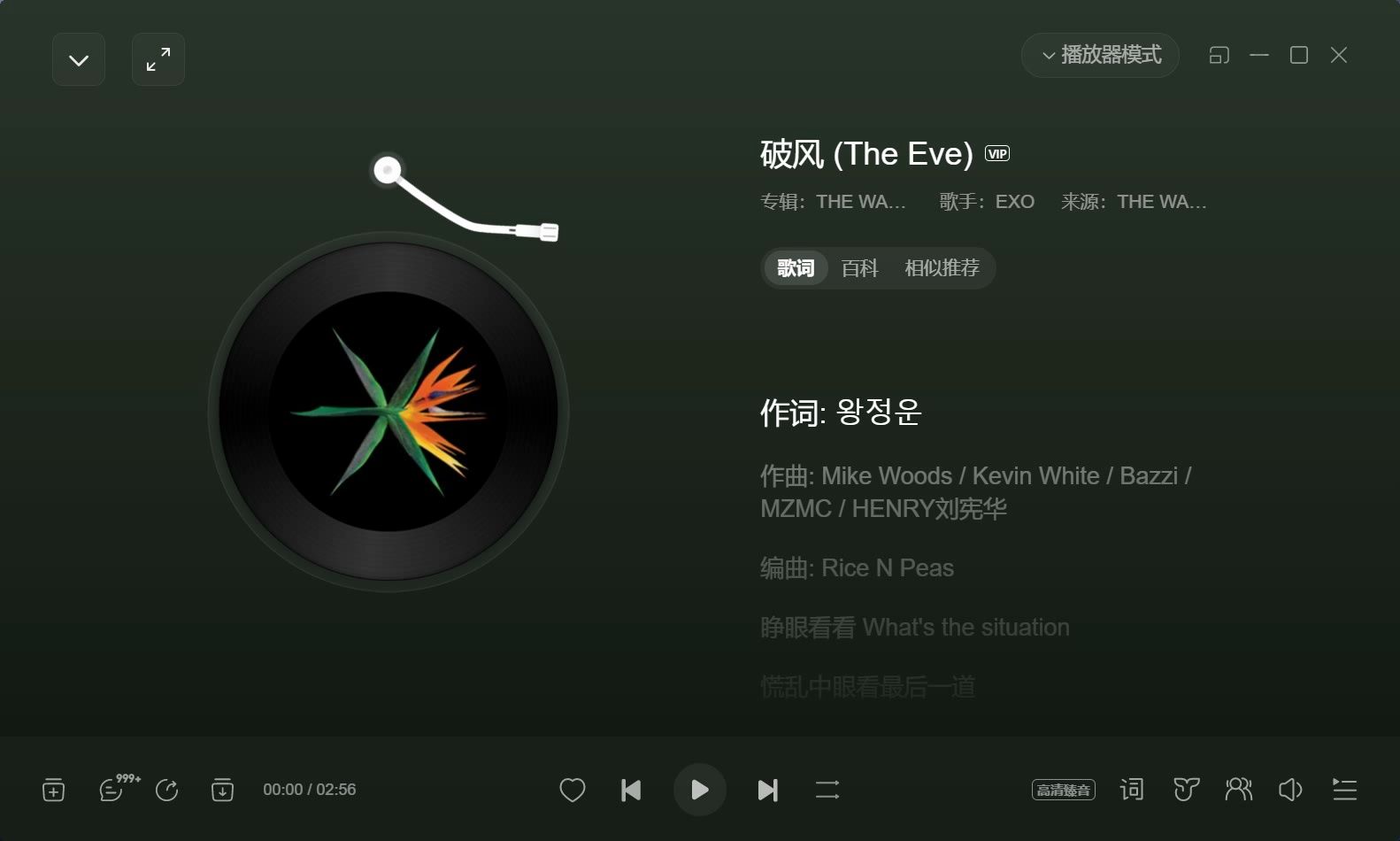Skip to the next track
This screenshot has height=841, width=1400.
[767, 790]
